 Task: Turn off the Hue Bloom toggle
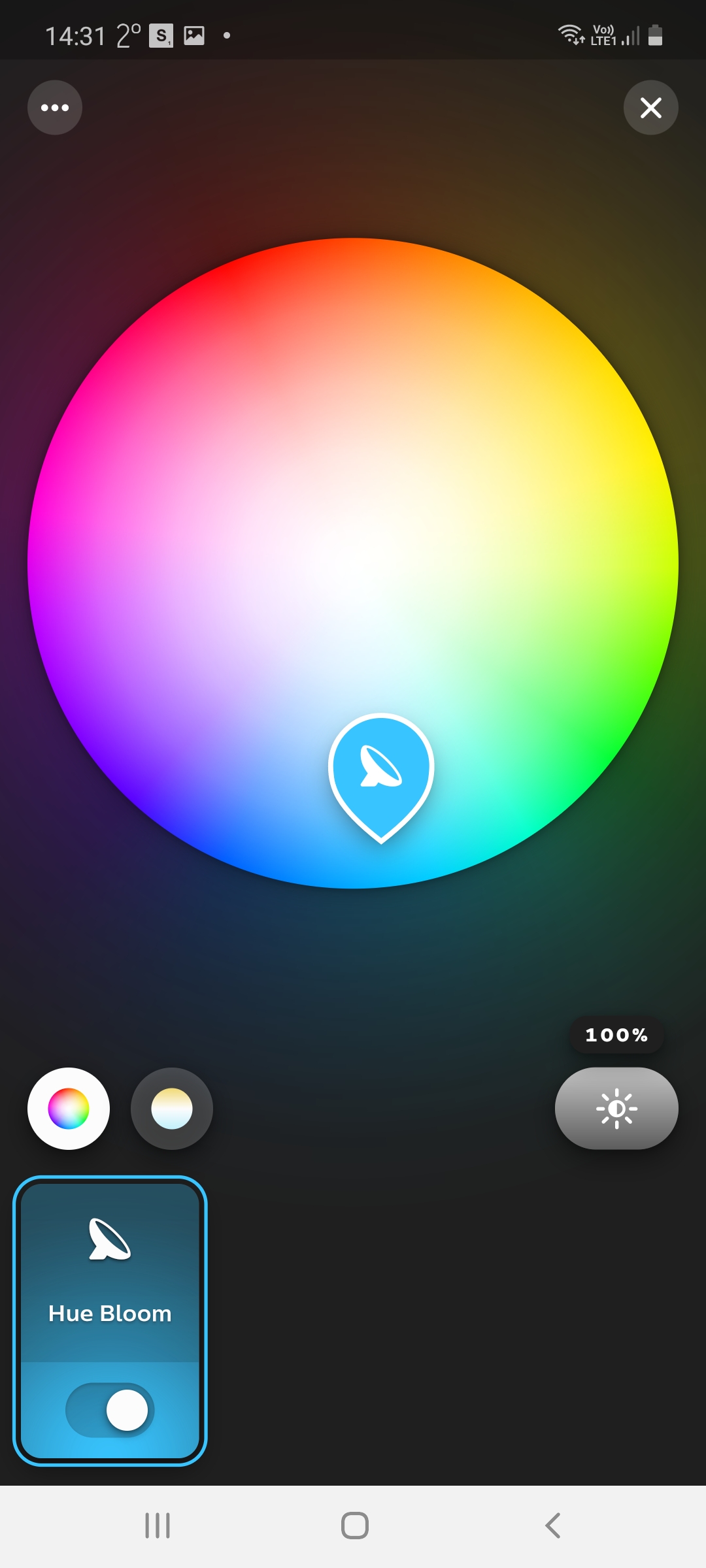point(110,1410)
